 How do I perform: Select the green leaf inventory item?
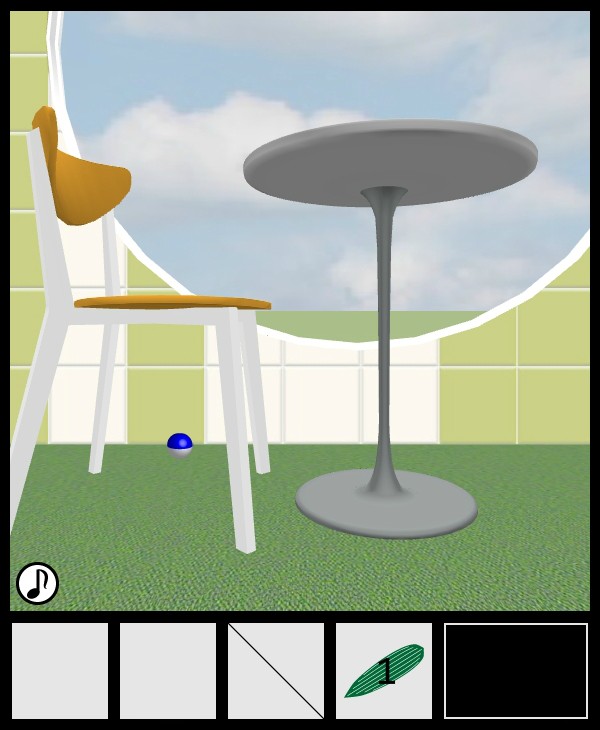pyautogui.click(x=384, y=671)
